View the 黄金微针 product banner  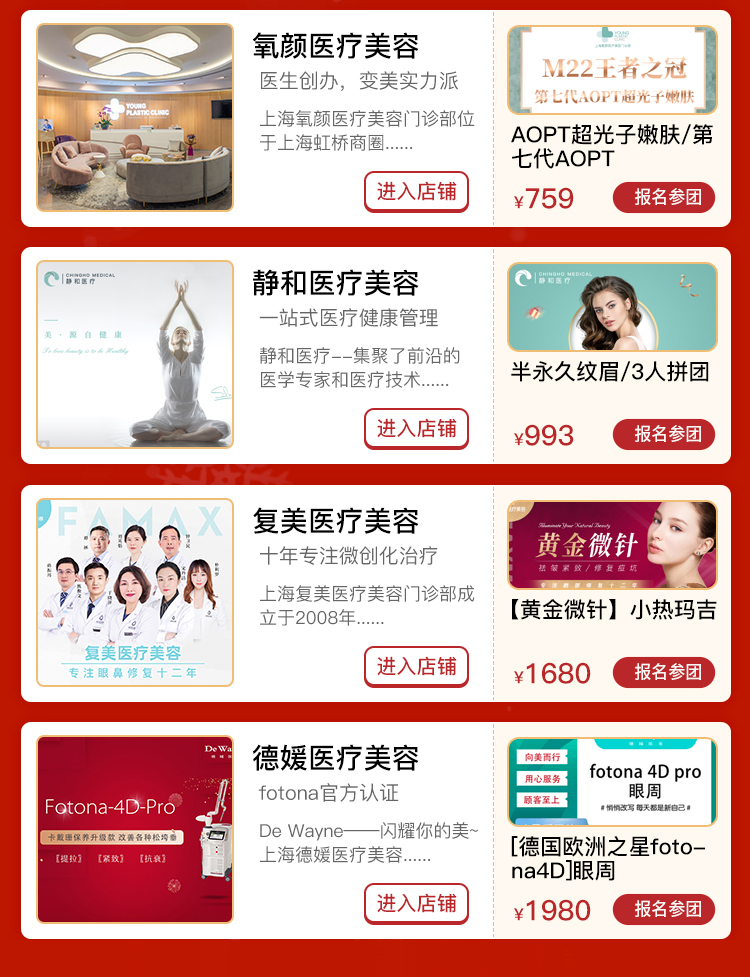coord(612,545)
